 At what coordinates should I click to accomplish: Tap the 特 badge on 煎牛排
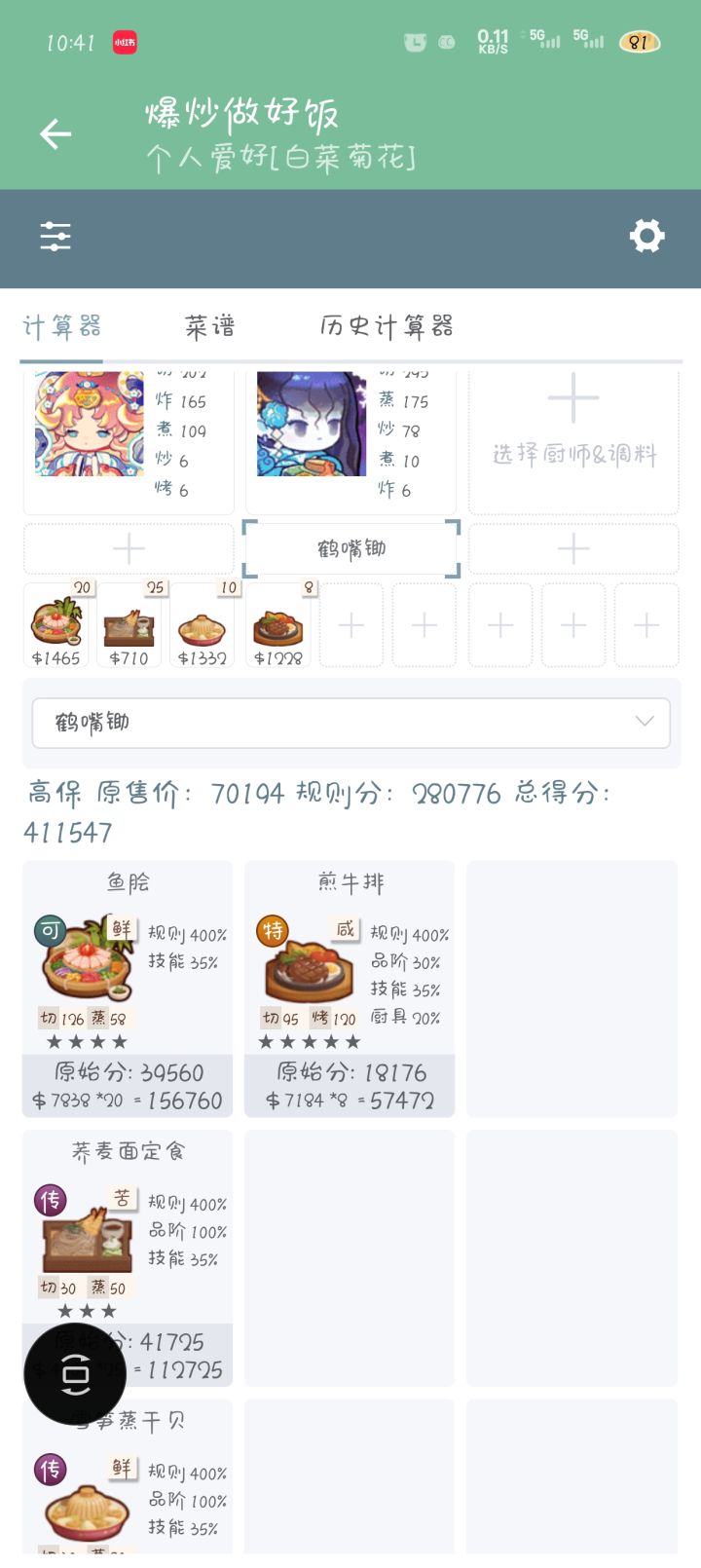pyautogui.click(x=271, y=930)
